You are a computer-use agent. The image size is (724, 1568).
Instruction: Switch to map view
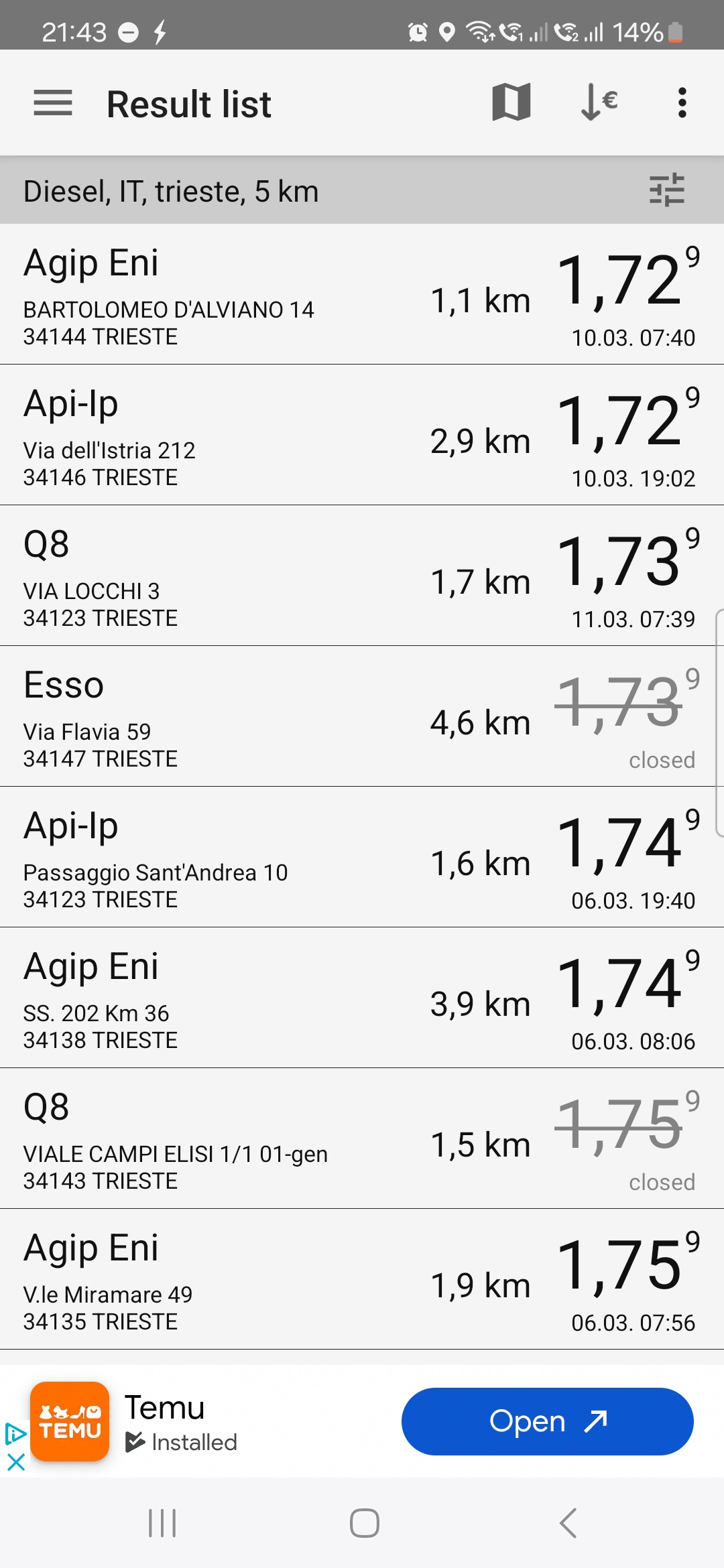pos(511,103)
